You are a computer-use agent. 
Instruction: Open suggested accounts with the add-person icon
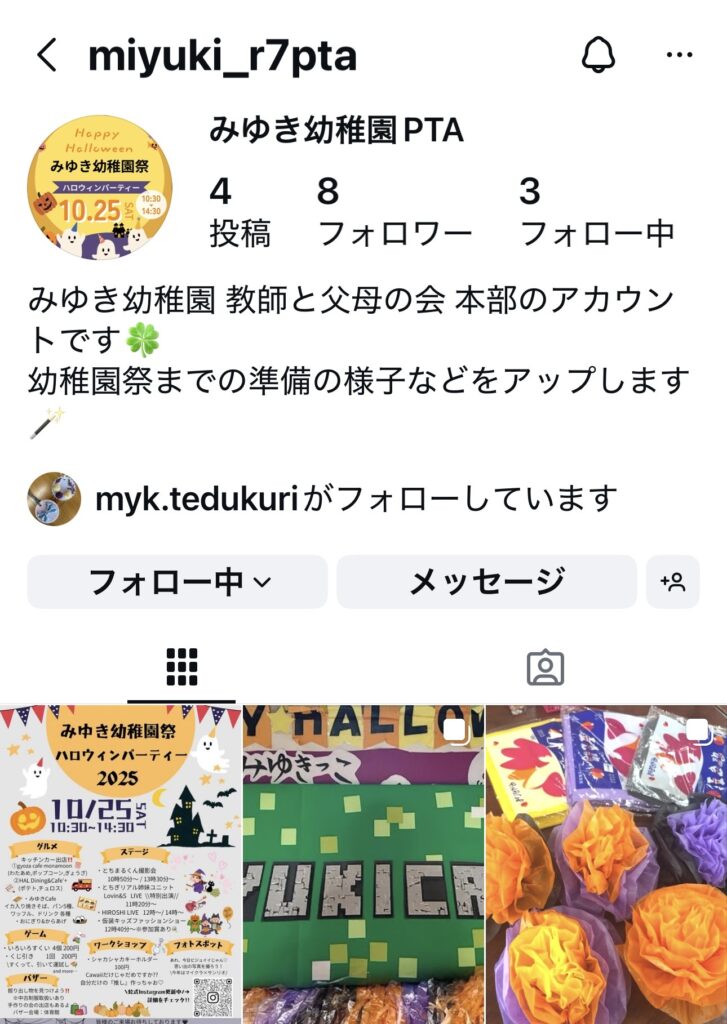click(x=673, y=582)
